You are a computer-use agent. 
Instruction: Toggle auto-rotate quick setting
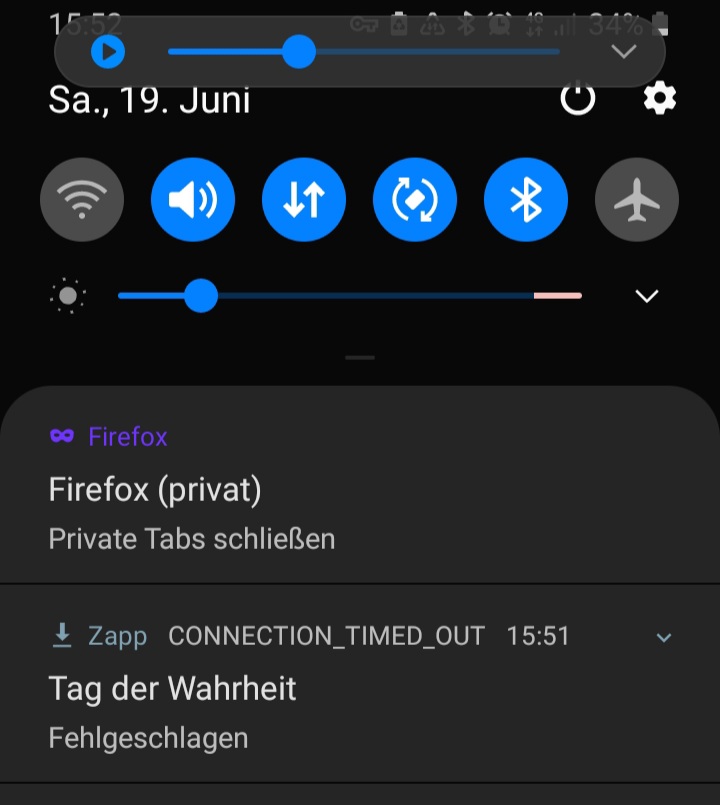click(x=414, y=199)
